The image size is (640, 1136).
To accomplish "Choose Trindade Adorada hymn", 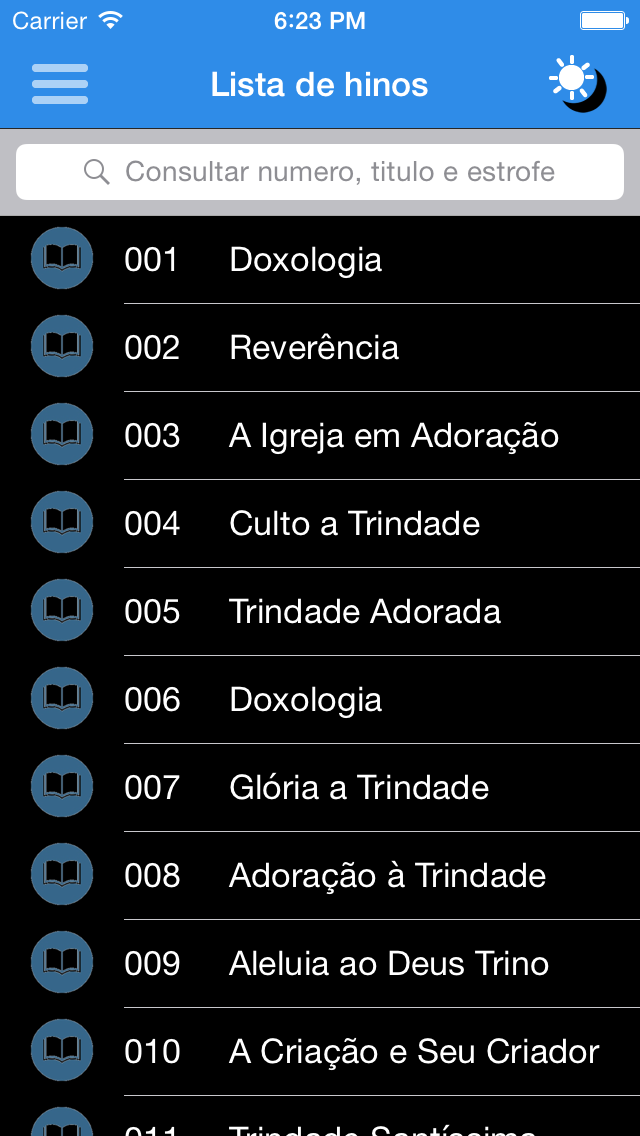I will click(320, 611).
